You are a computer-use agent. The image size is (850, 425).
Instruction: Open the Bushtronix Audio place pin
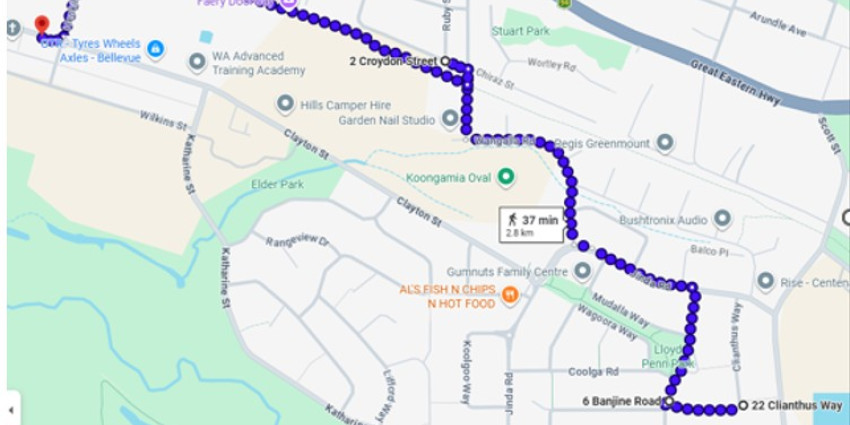tap(722, 218)
